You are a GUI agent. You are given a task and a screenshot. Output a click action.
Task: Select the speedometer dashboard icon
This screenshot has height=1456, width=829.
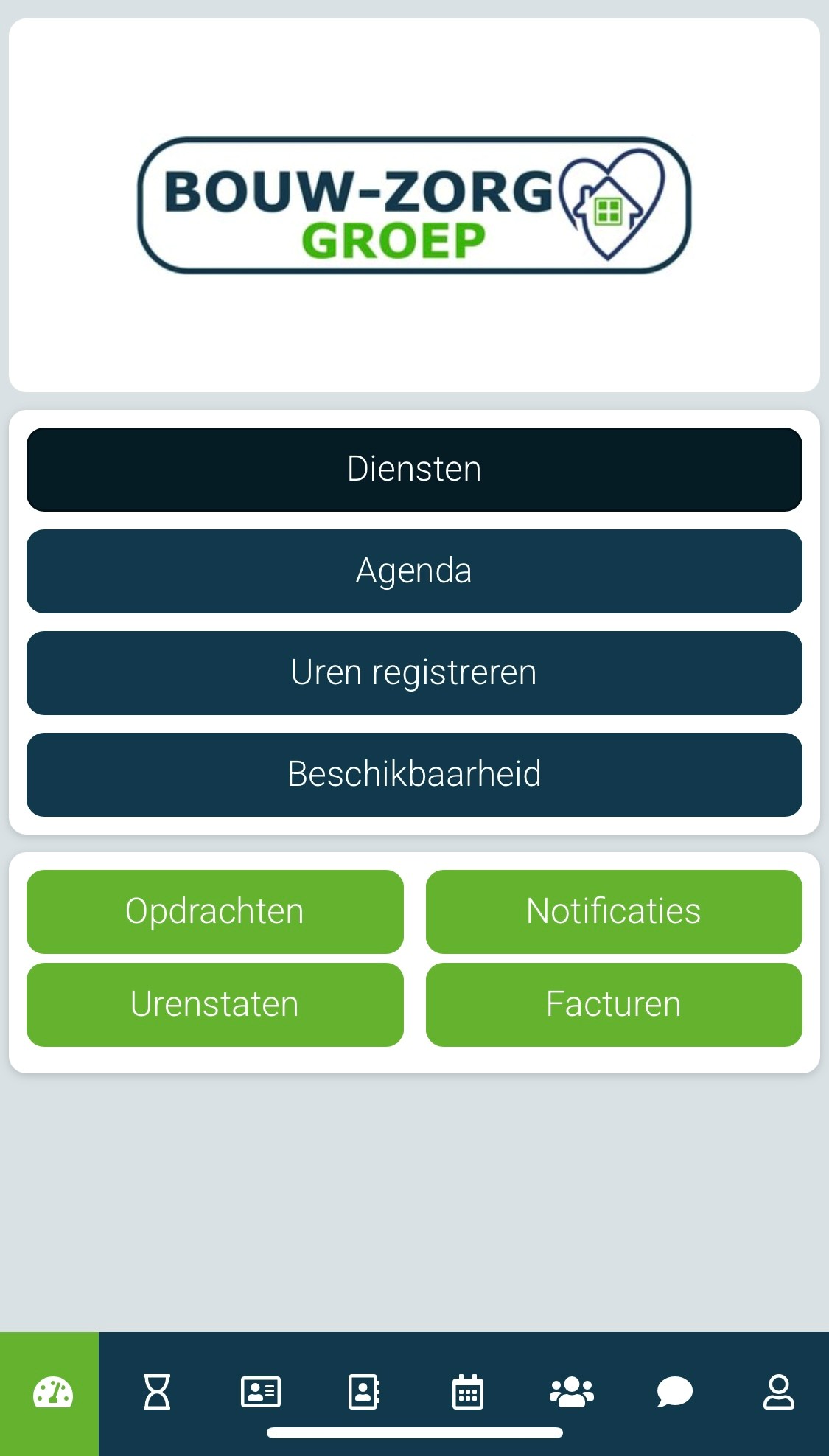coord(52,1392)
